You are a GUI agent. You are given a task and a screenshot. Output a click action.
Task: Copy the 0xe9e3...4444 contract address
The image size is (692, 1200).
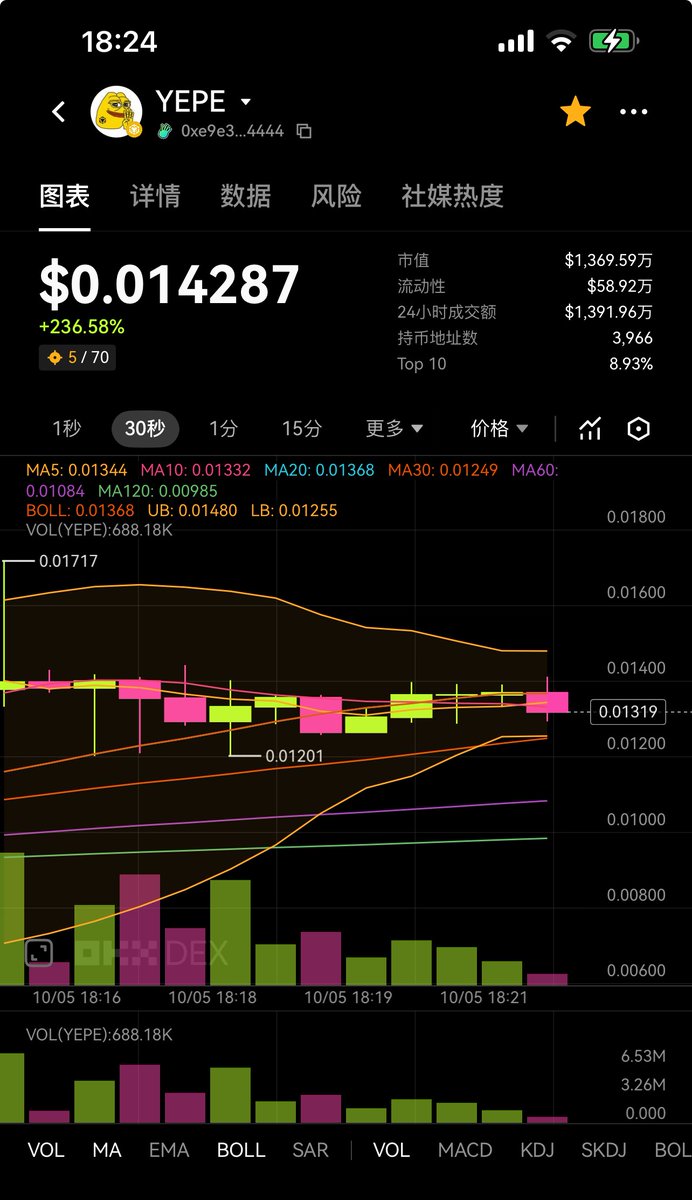click(304, 131)
